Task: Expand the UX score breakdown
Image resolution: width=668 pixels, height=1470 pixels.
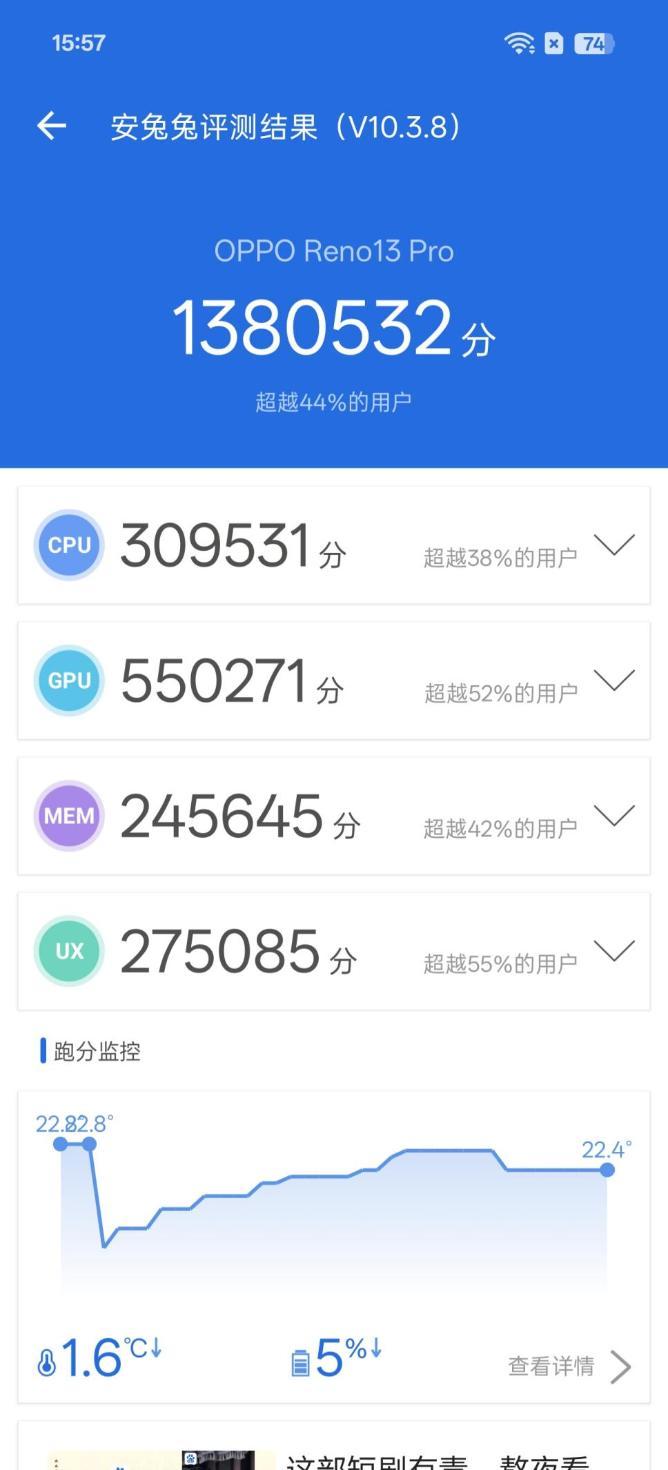Action: point(613,951)
